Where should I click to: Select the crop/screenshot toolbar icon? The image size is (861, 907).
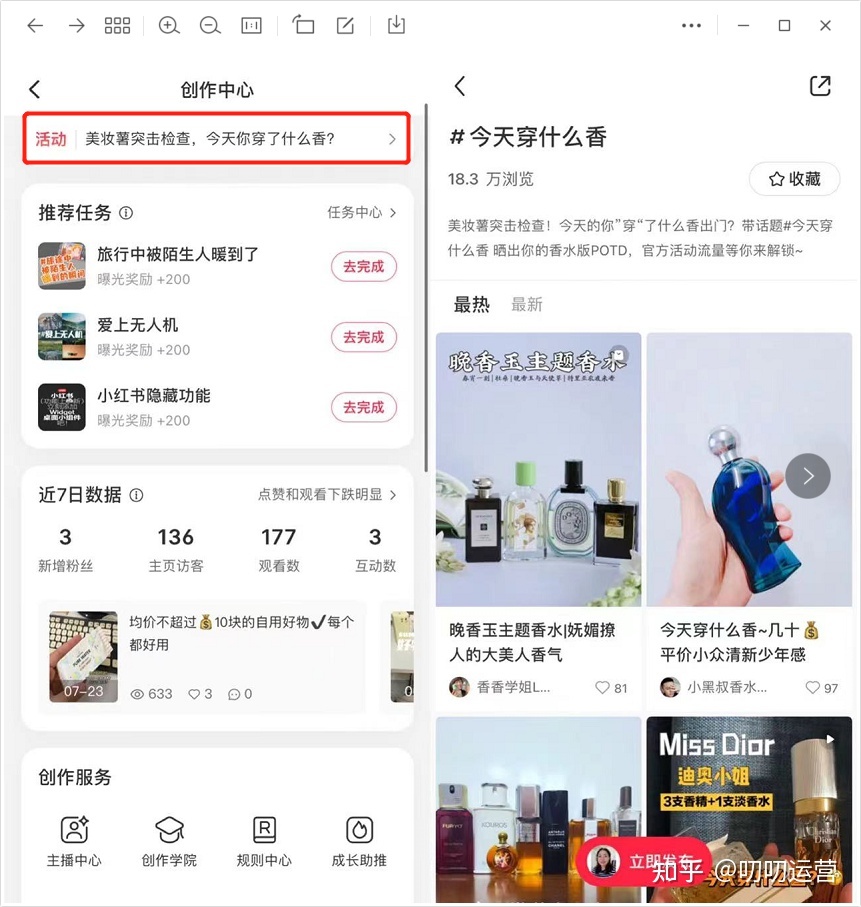[251, 25]
